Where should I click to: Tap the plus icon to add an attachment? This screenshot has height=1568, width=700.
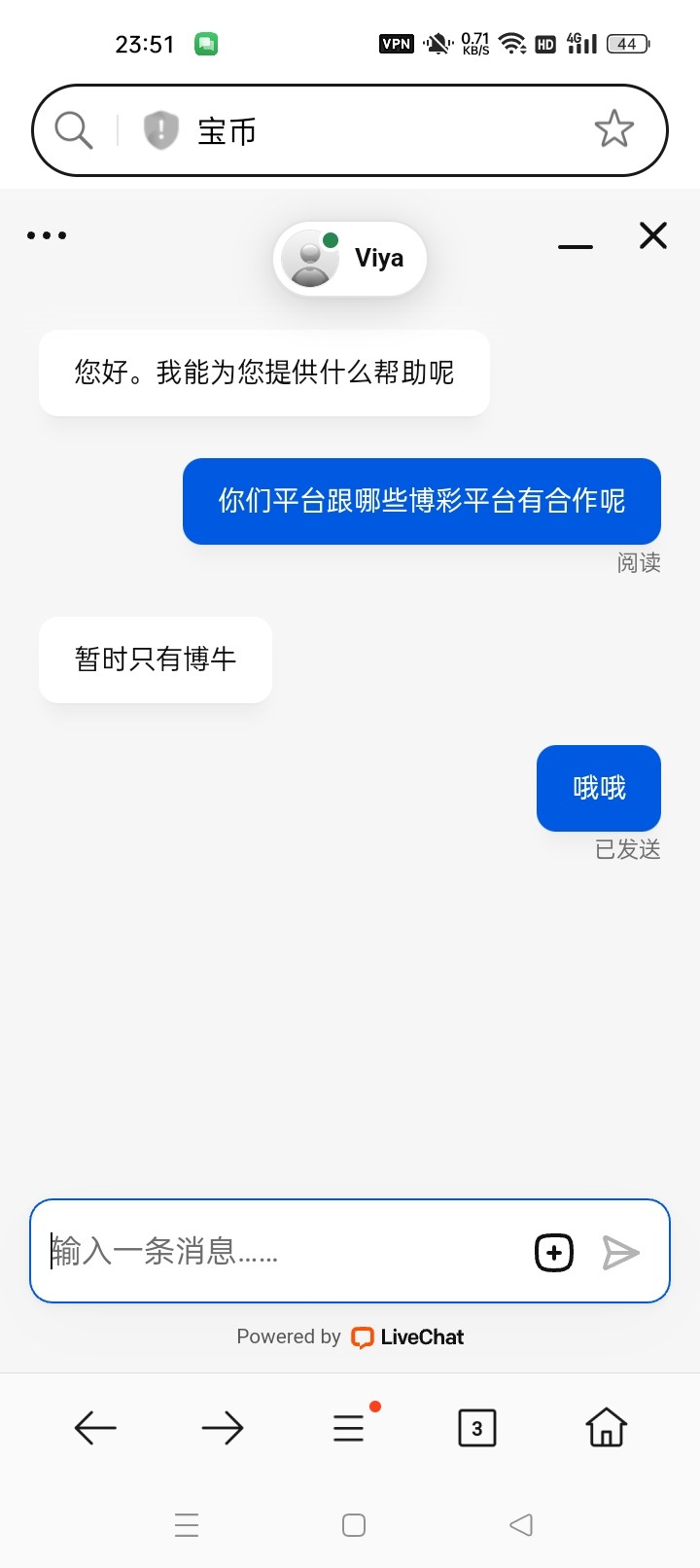coord(554,1253)
